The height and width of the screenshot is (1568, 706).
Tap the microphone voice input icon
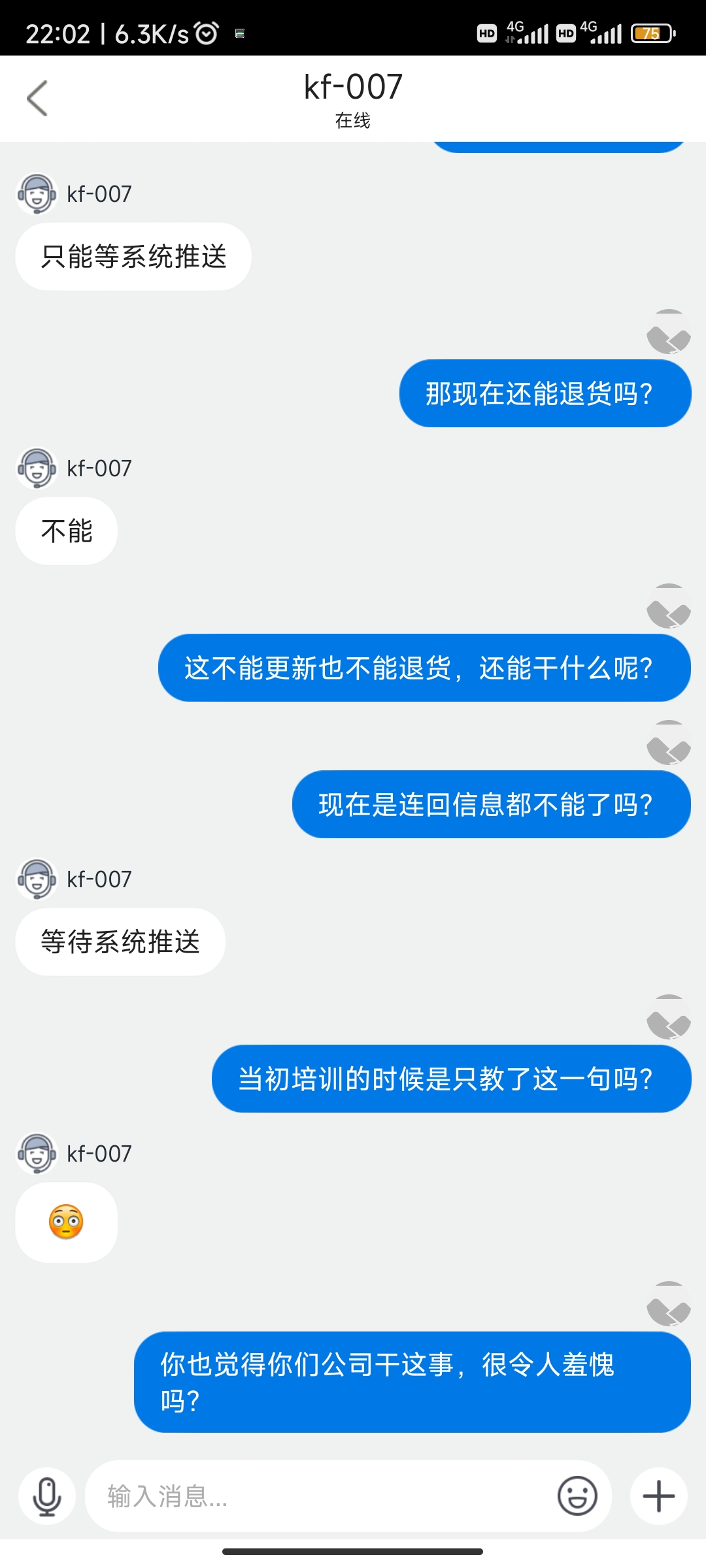[x=47, y=1496]
